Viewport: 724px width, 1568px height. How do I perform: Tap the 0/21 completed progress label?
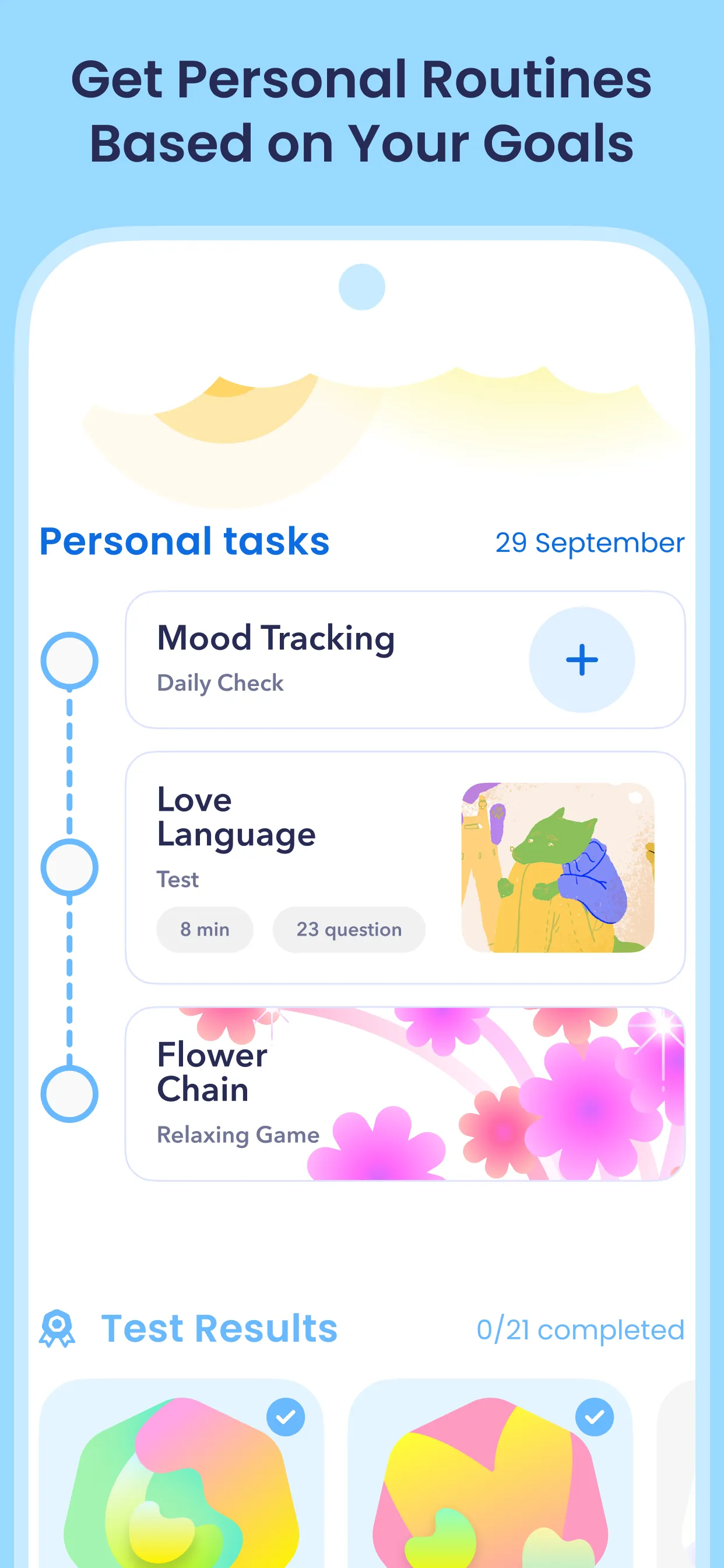pyautogui.click(x=581, y=1329)
